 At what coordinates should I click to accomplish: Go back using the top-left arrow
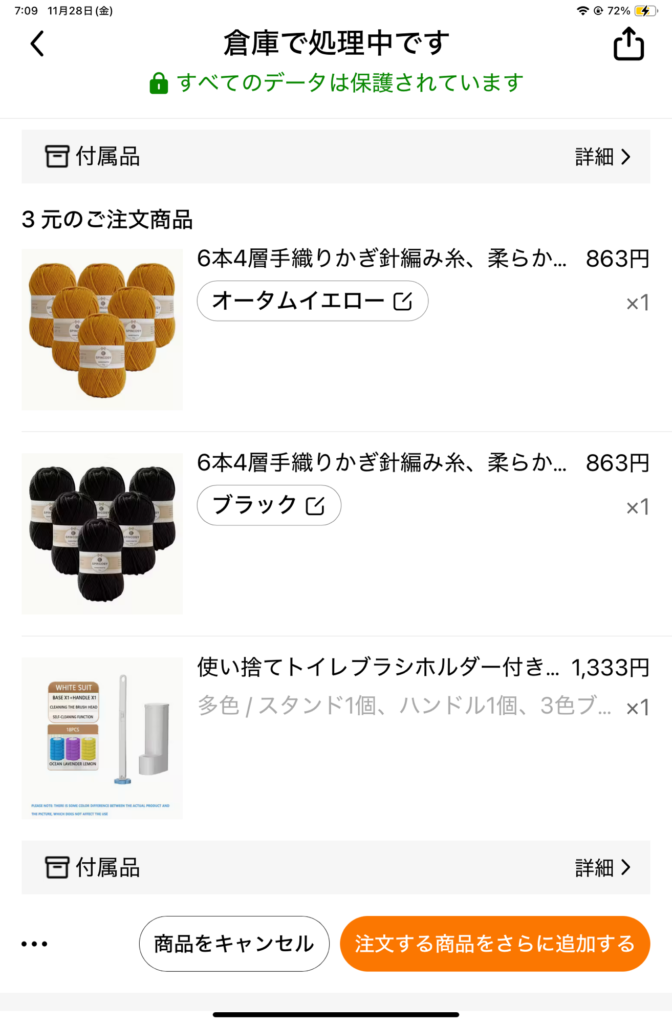click(x=37, y=44)
